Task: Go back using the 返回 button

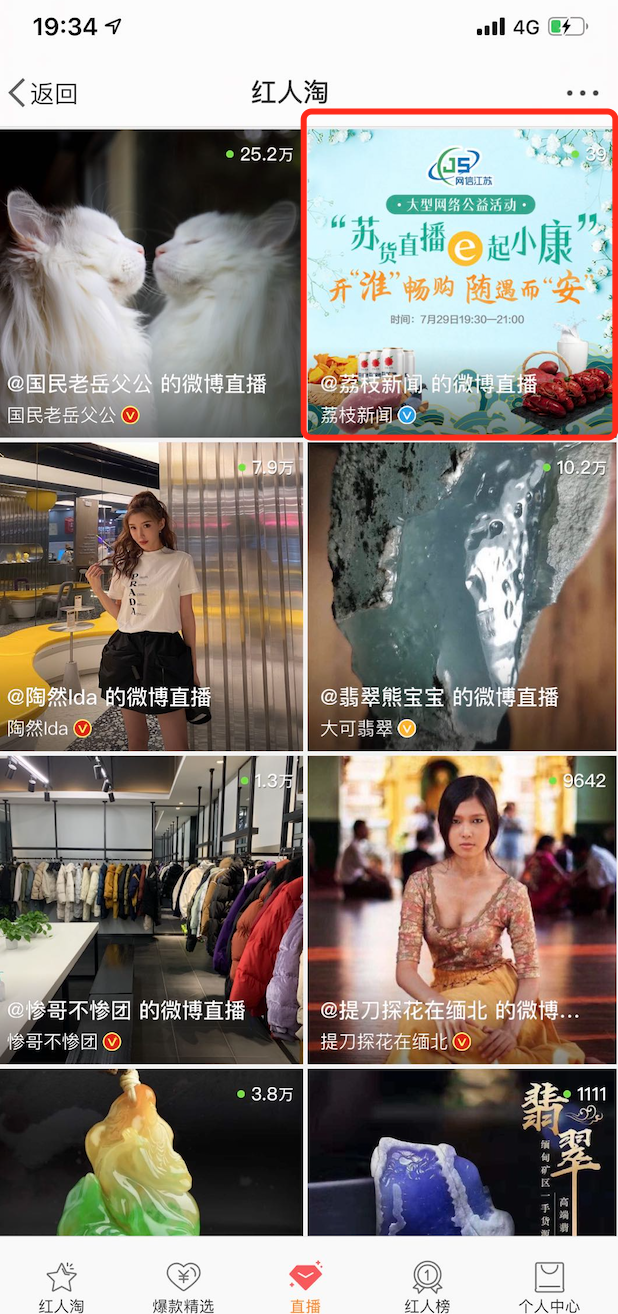Action: point(43,94)
